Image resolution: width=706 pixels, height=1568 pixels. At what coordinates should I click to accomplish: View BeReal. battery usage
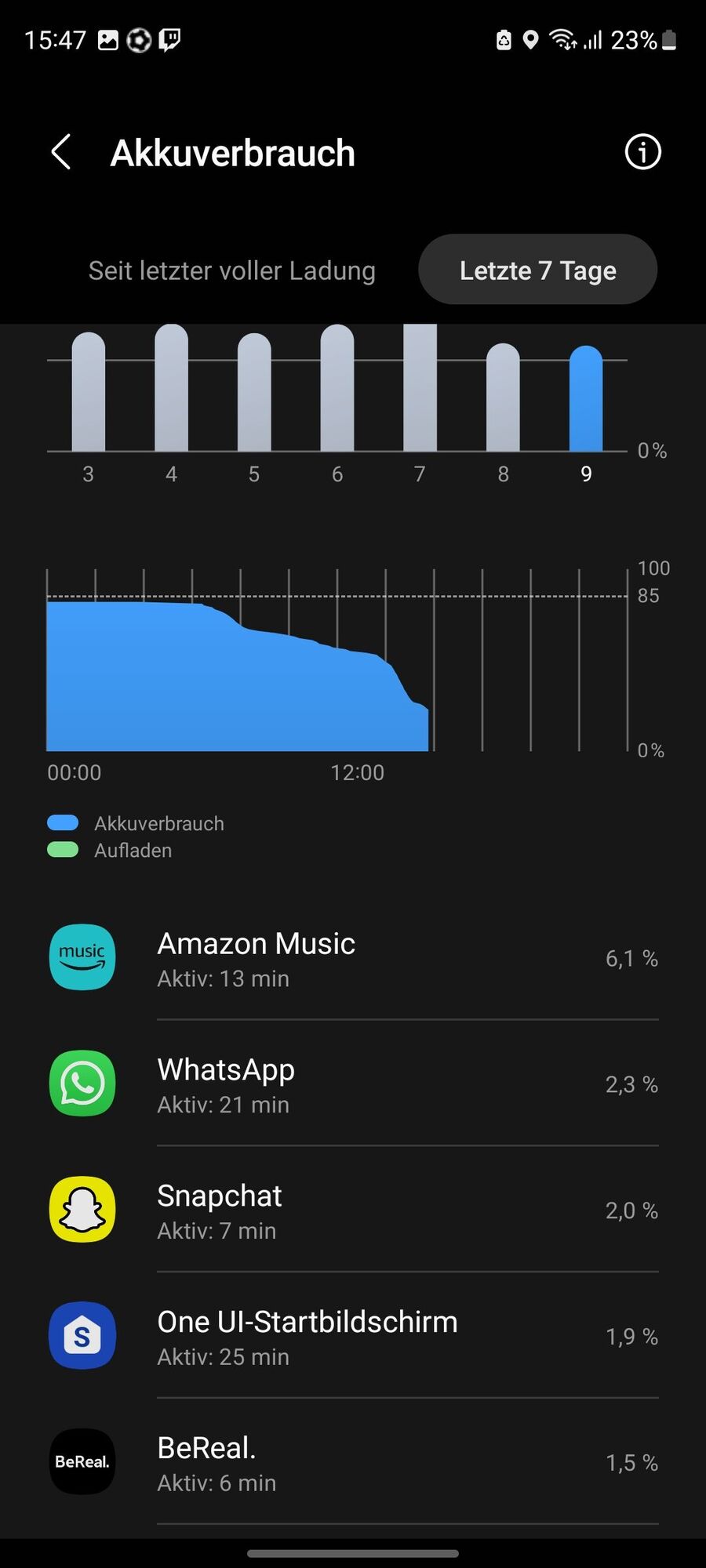353,1463
